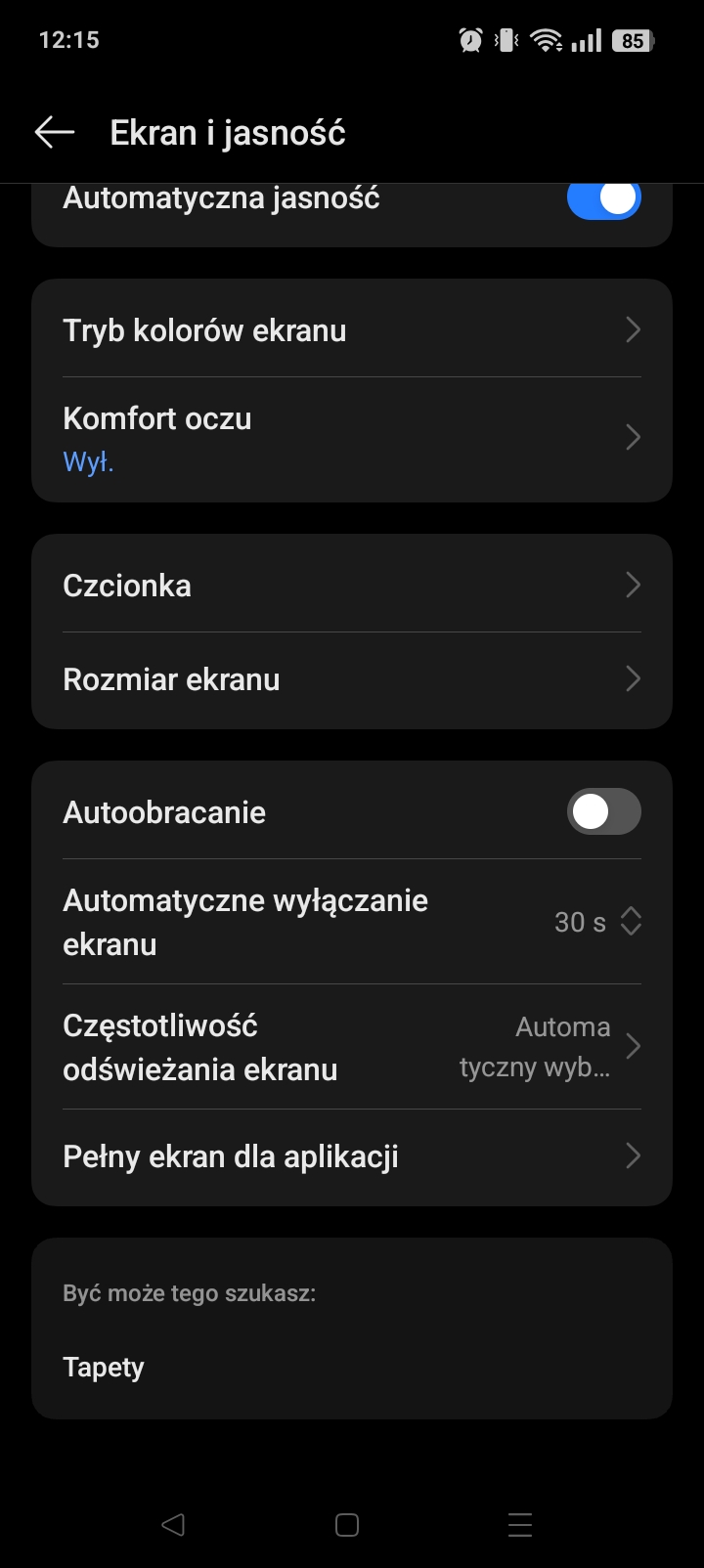This screenshot has height=1568, width=704.
Task: Open recent apps from navigation bar
Action: (x=520, y=1524)
